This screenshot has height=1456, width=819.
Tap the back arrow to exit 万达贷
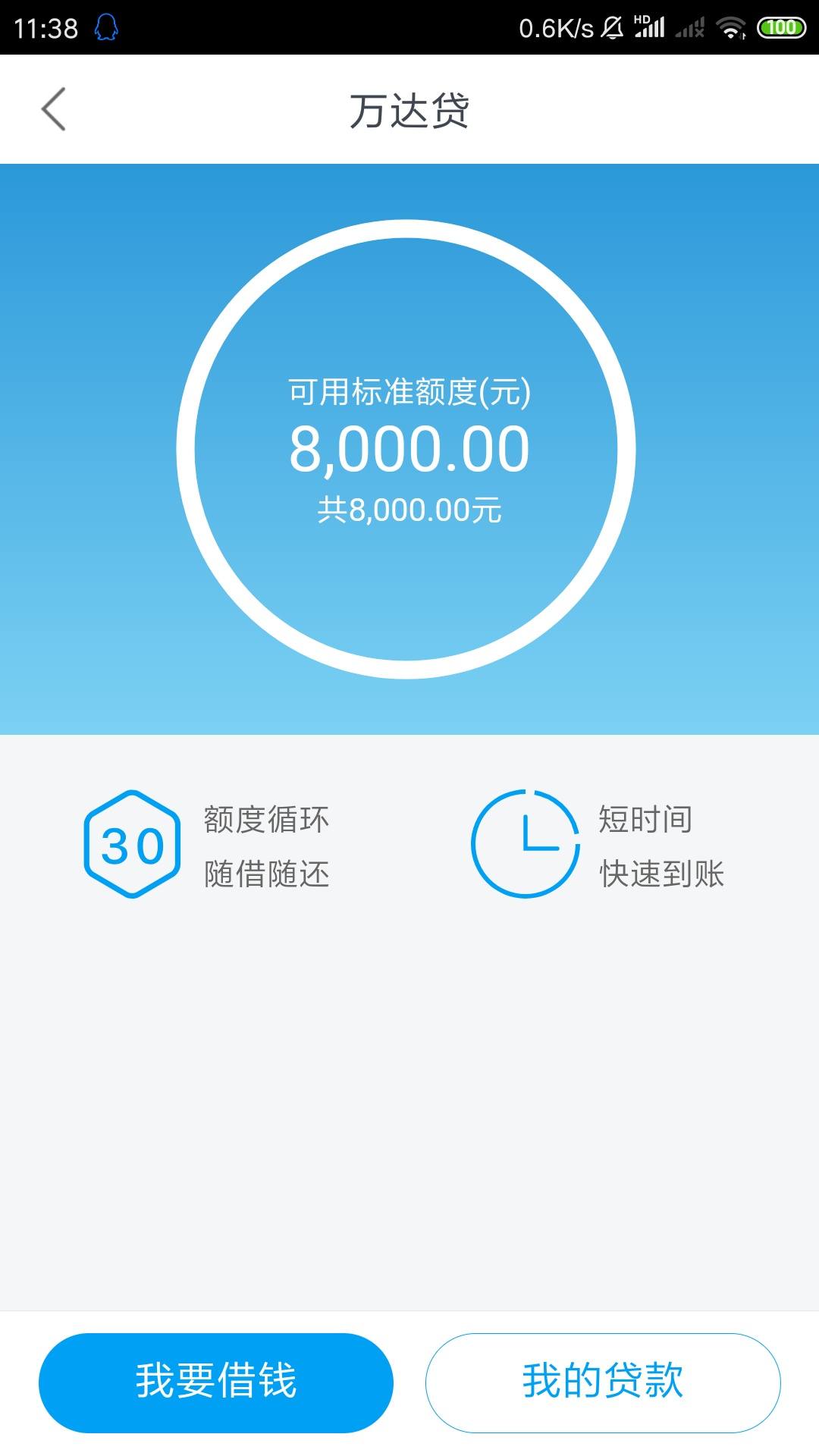[51, 108]
